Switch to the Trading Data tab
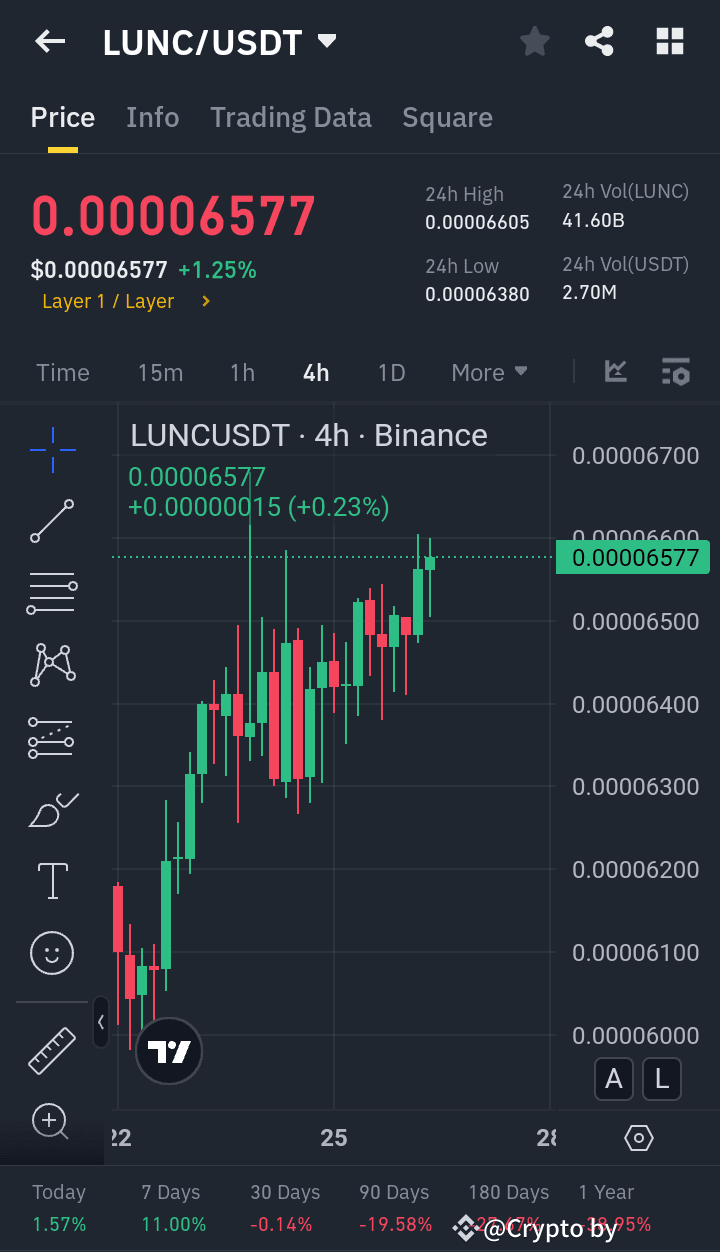 (290, 117)
